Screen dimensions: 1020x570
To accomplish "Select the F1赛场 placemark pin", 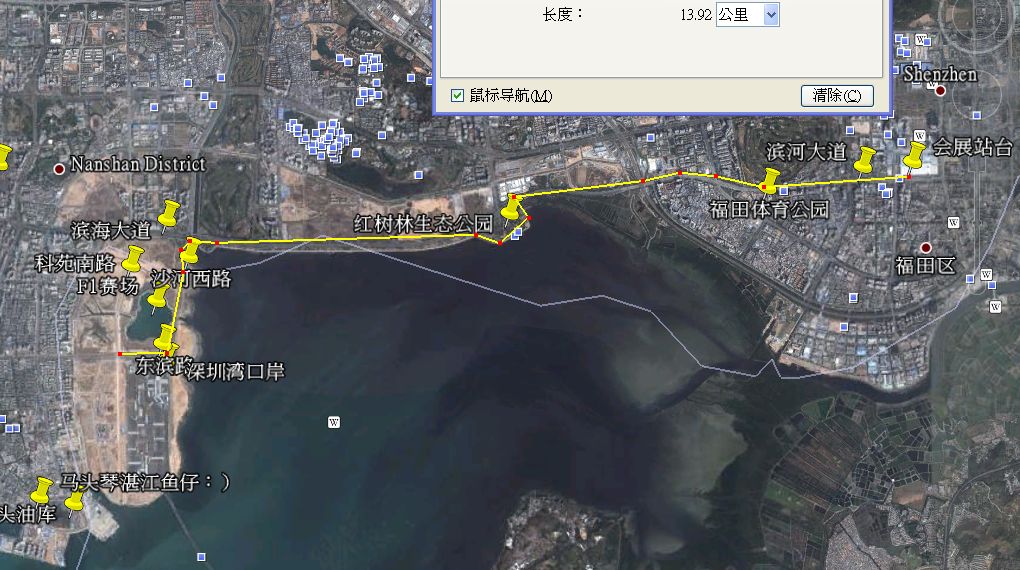I will coord(158,299).
